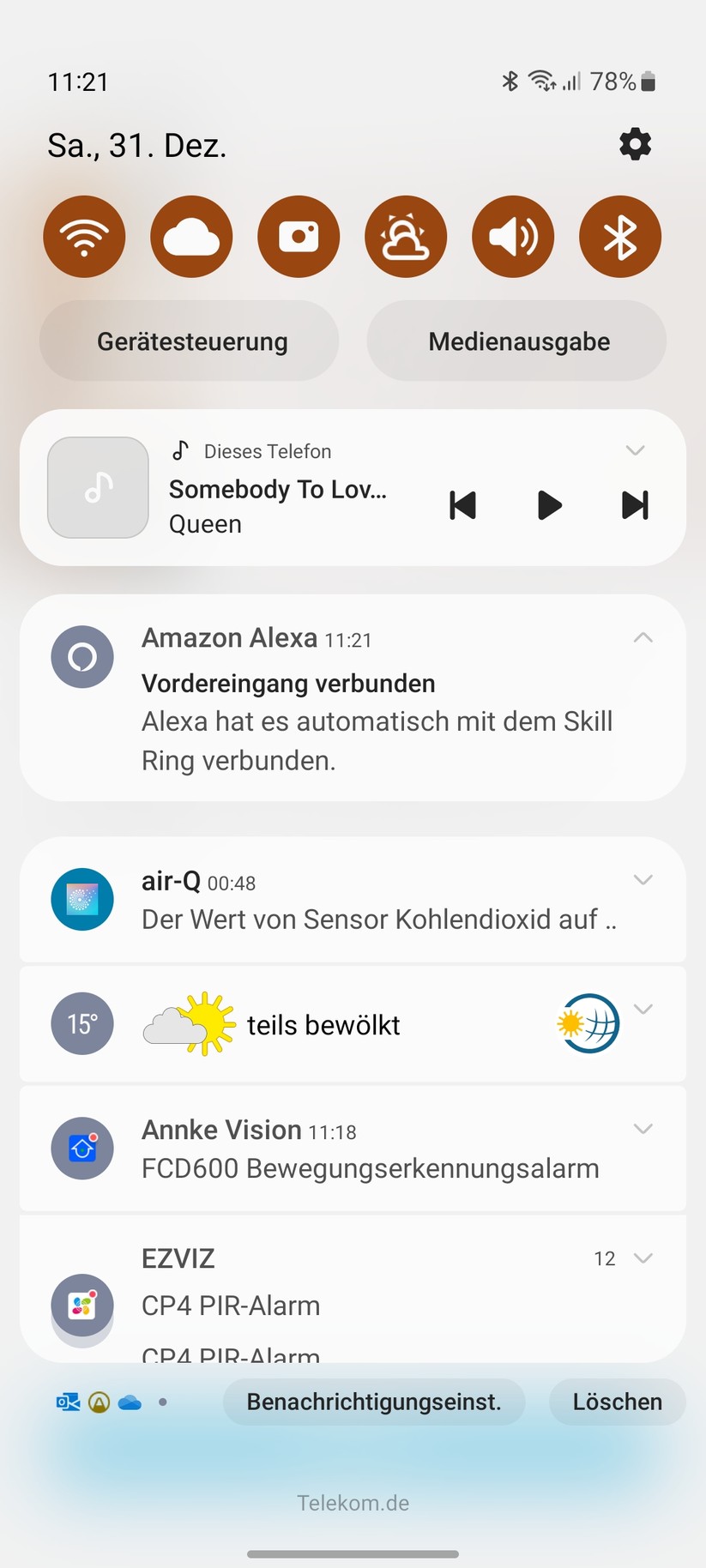This screenshot has height=1568, width=706.
Task: Expand the Queen media player panel
Action: [636, 450]
